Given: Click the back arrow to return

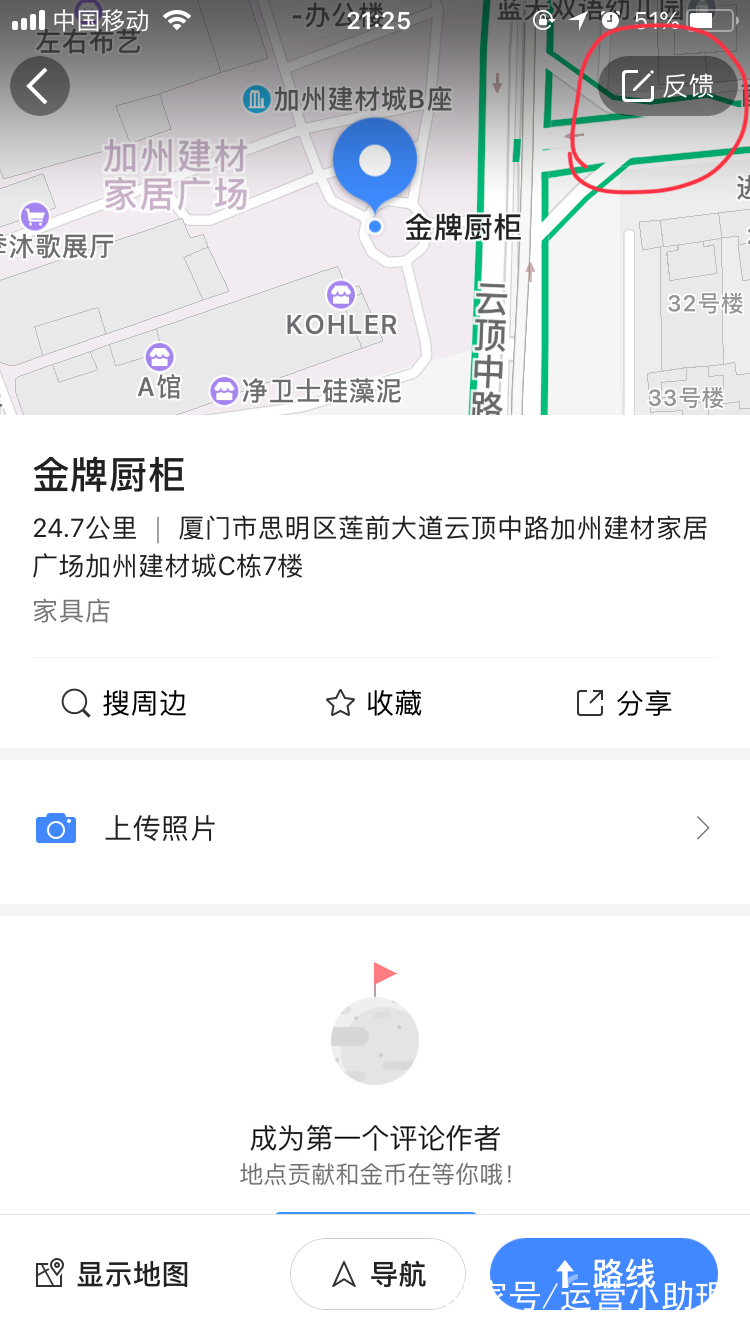Looking at the screenshot, I should point(40,86).
